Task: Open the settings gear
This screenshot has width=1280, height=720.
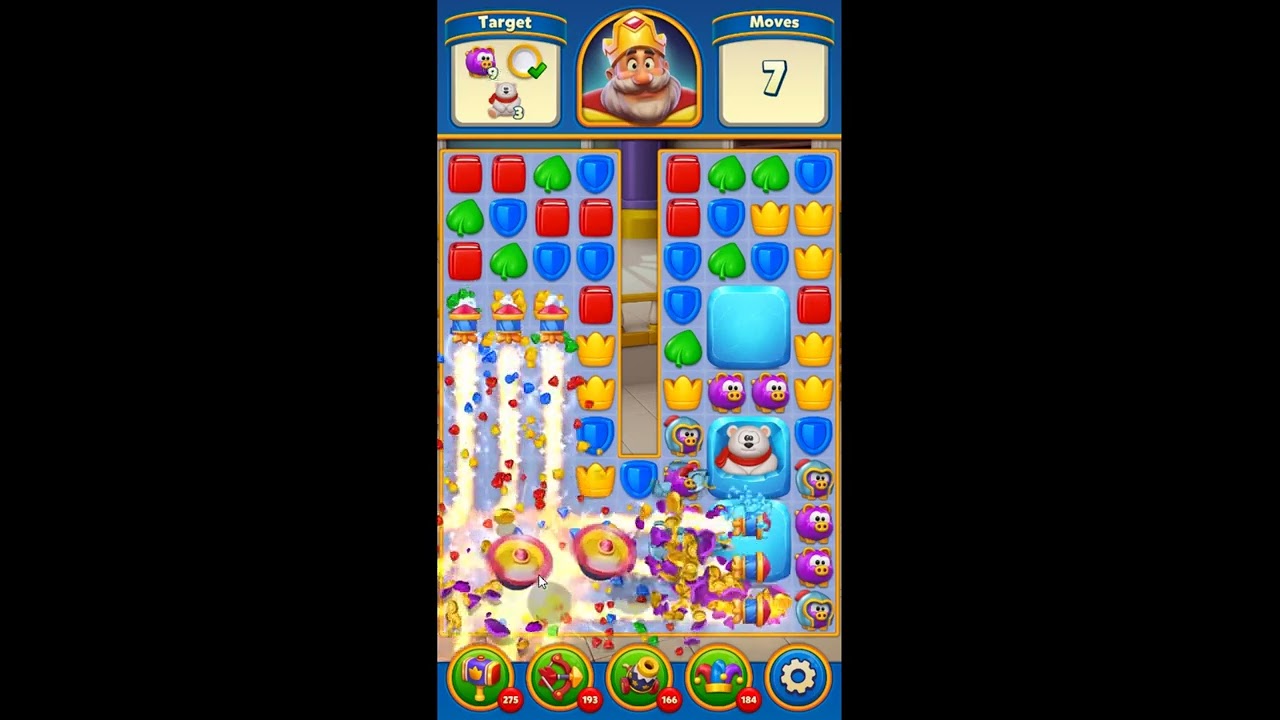Action: [x=797, y=677]
